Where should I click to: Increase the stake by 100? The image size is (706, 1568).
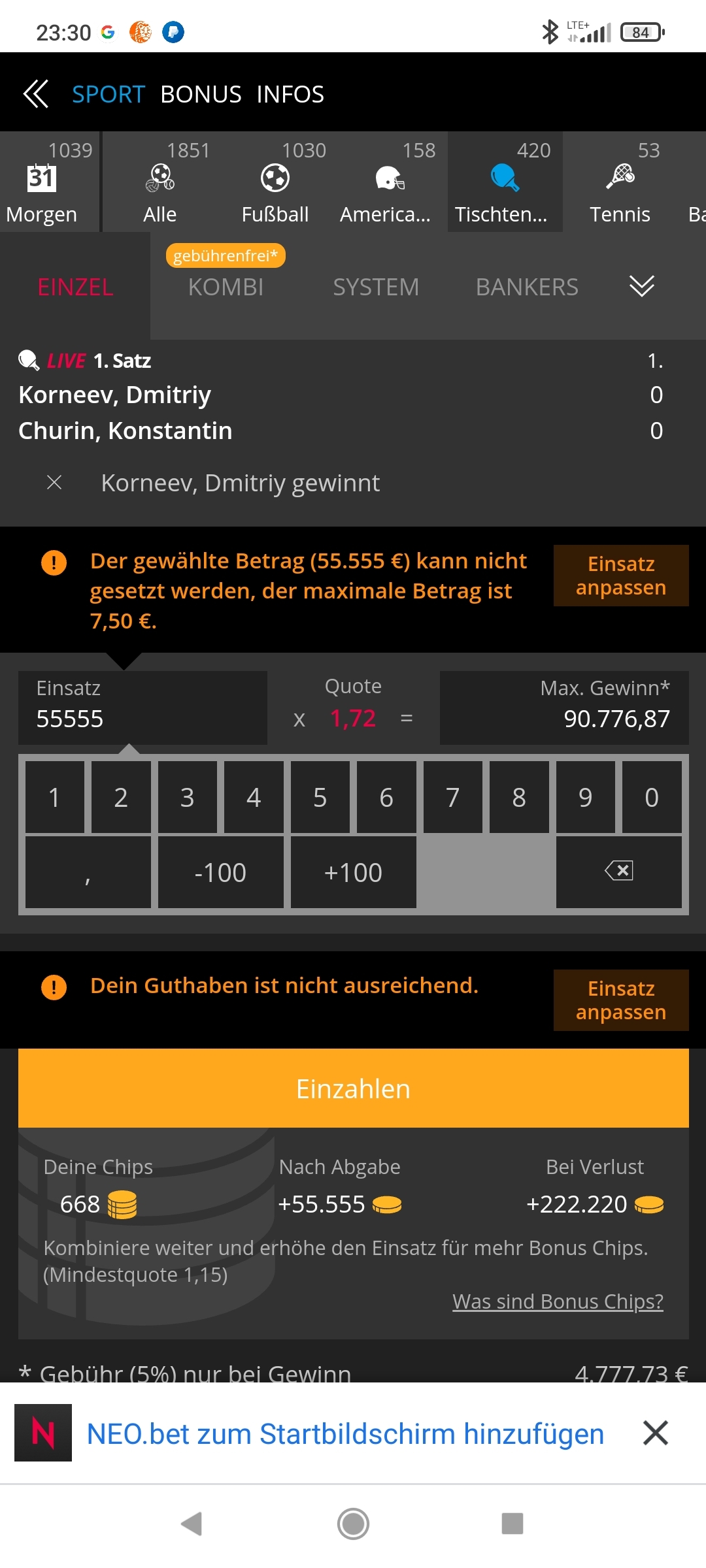353,872
